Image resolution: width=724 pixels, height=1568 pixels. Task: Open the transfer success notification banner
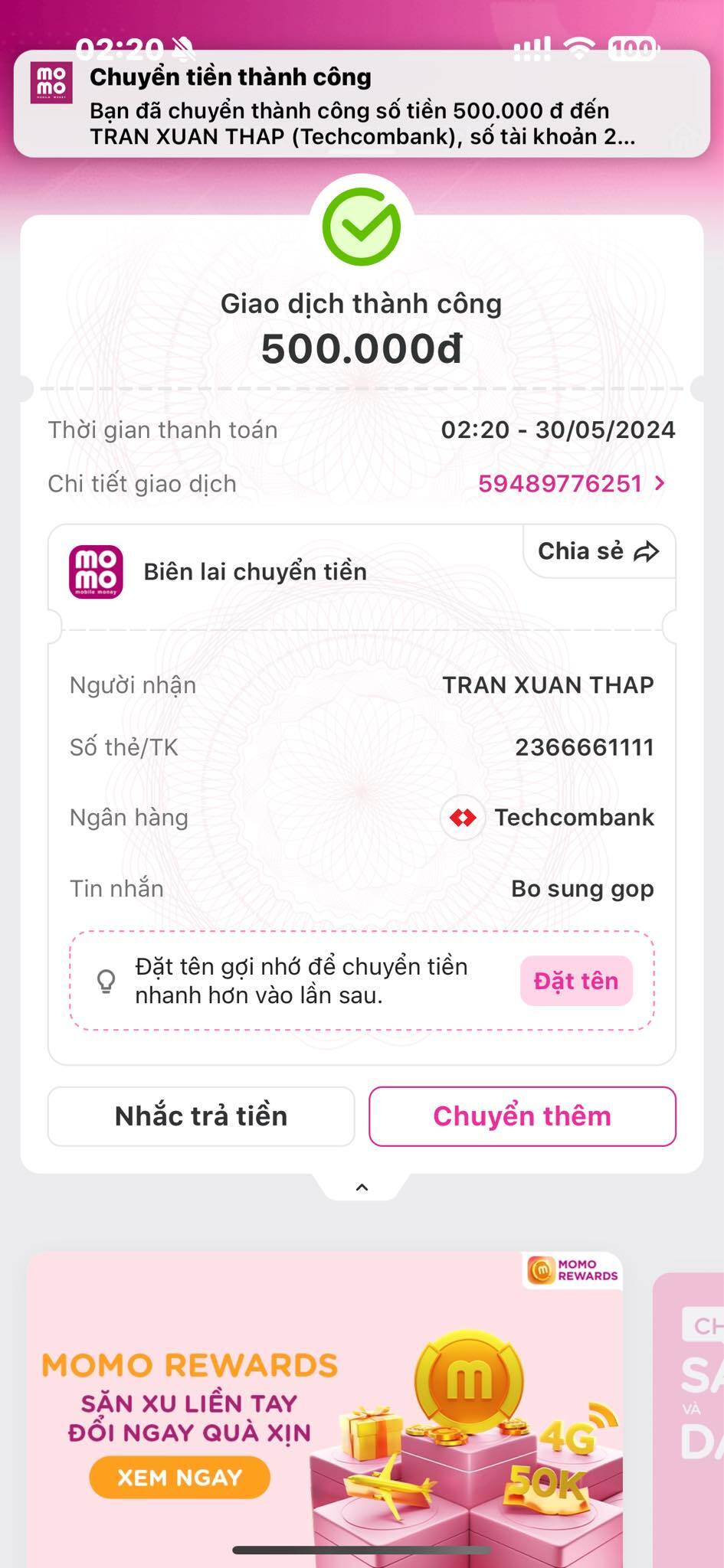(362, 105)
